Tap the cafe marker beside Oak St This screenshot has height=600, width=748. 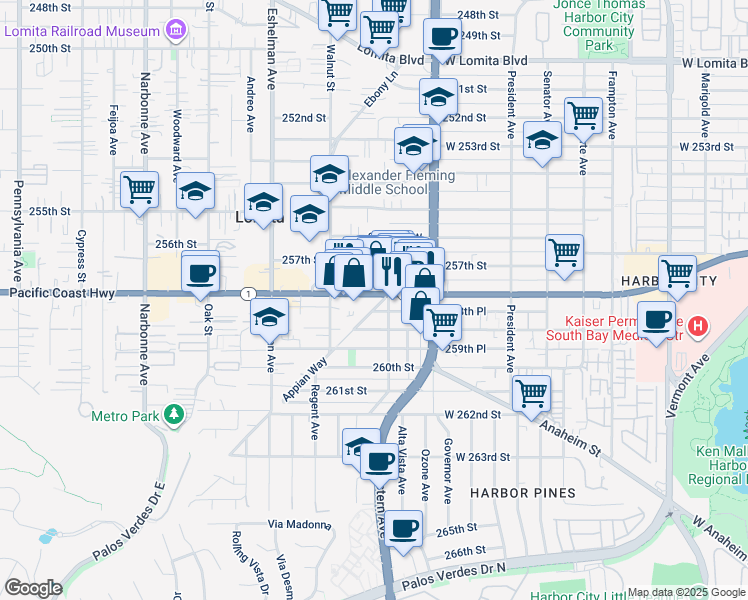coord(200,274)
